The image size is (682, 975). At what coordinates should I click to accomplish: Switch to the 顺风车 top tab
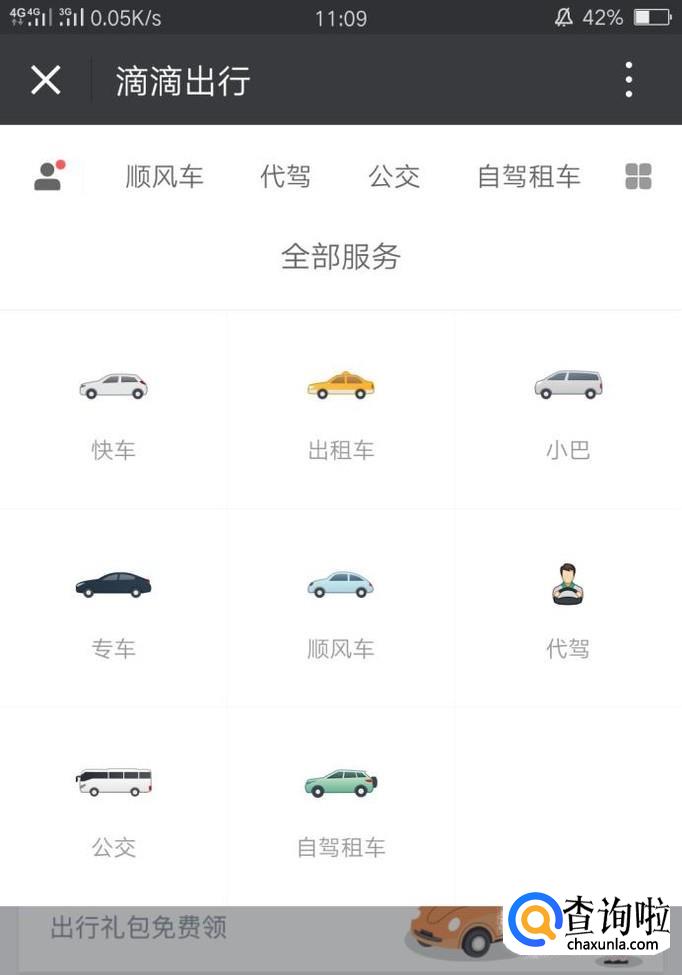(164, 177)
